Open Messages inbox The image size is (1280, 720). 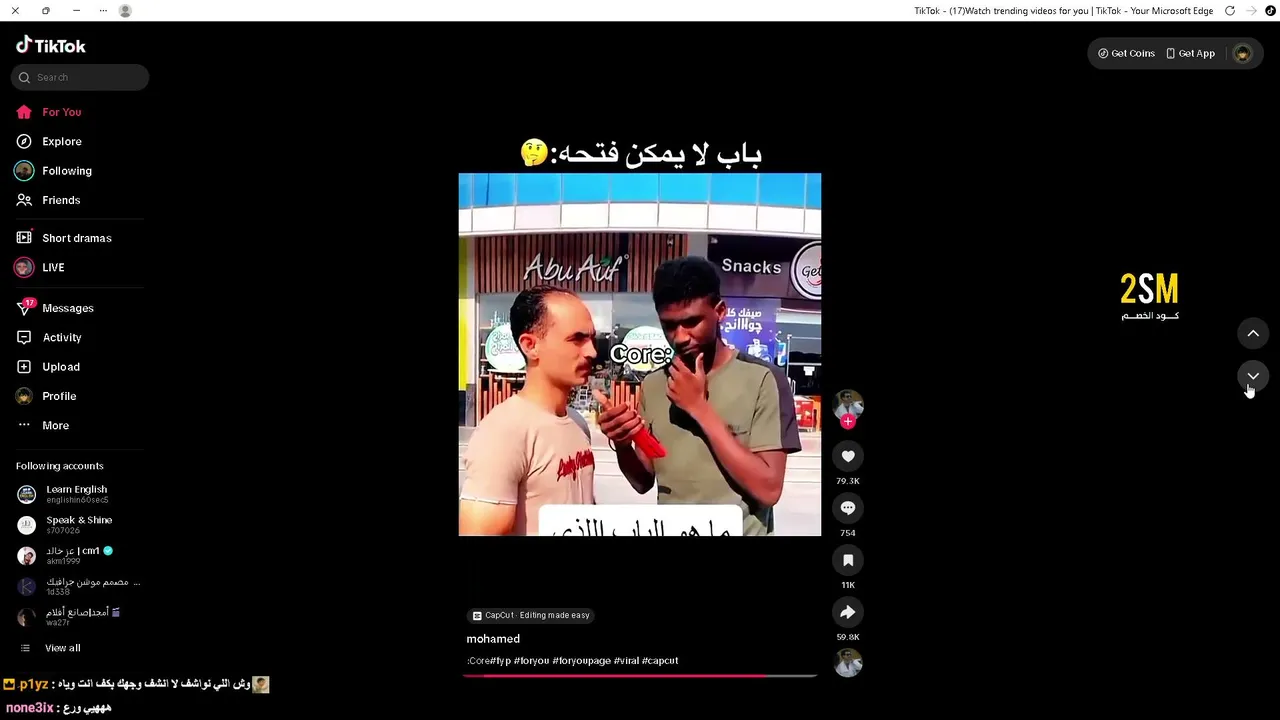tap(67, 308)
